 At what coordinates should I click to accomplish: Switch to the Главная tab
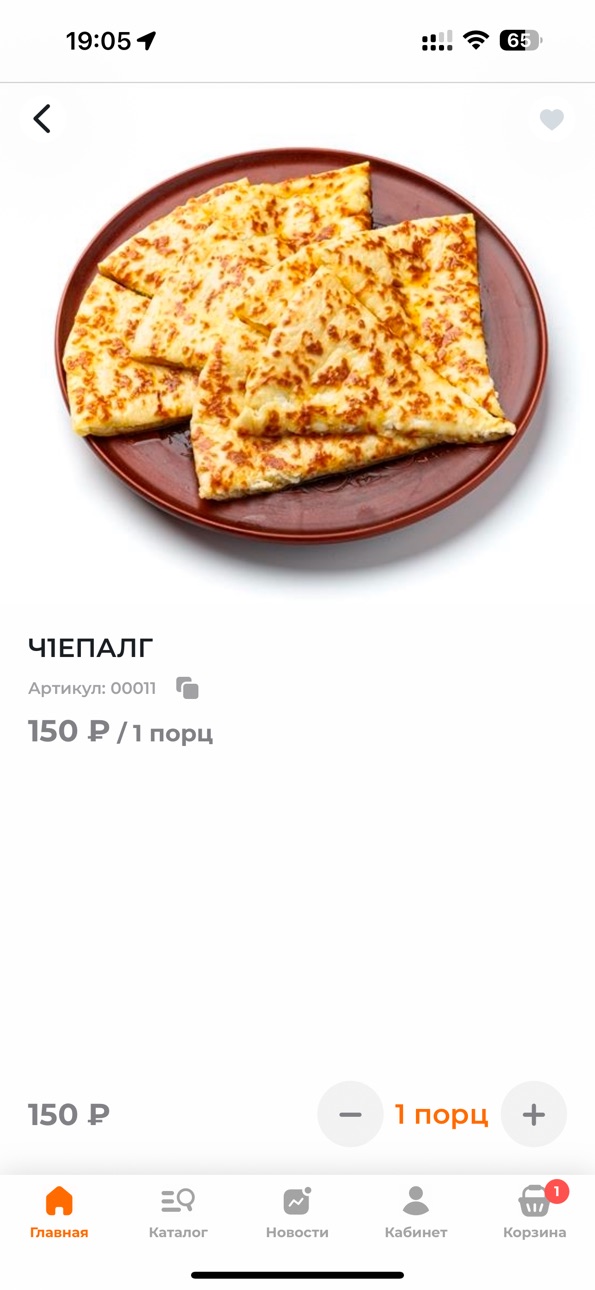click(59, 1212)
